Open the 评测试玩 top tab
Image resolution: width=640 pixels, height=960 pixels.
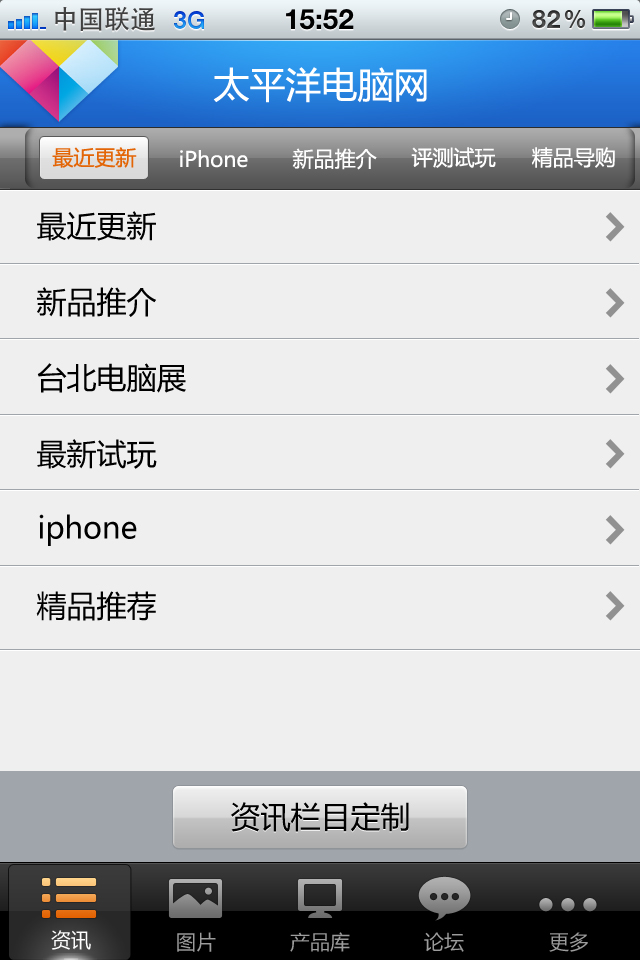(453, 159)
